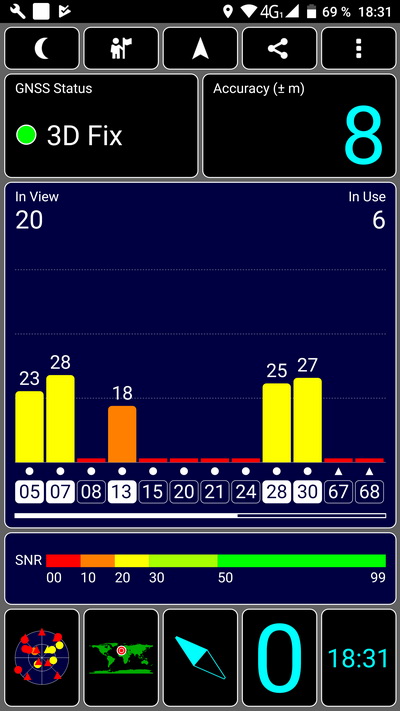
Task: Open the speed tile showing 0
Action: tap(279, 657)
